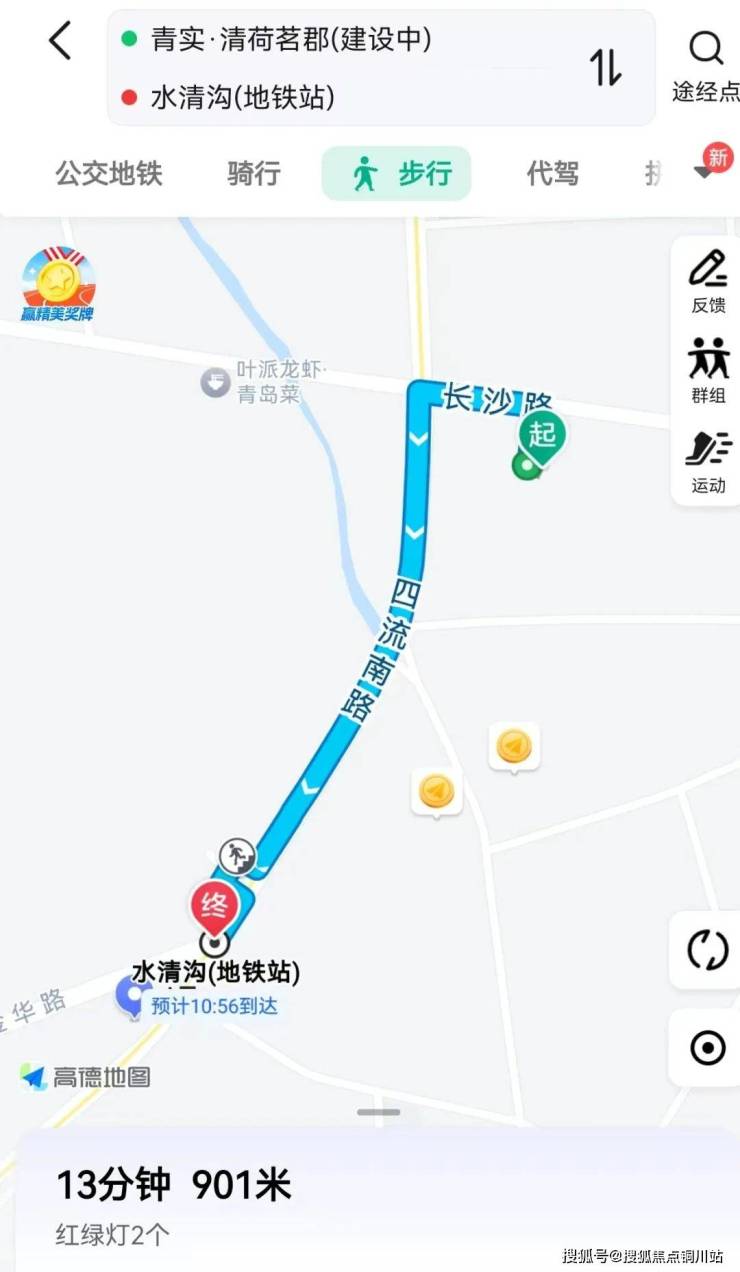Open 反馈 feedback

click(x=708, y=282)
